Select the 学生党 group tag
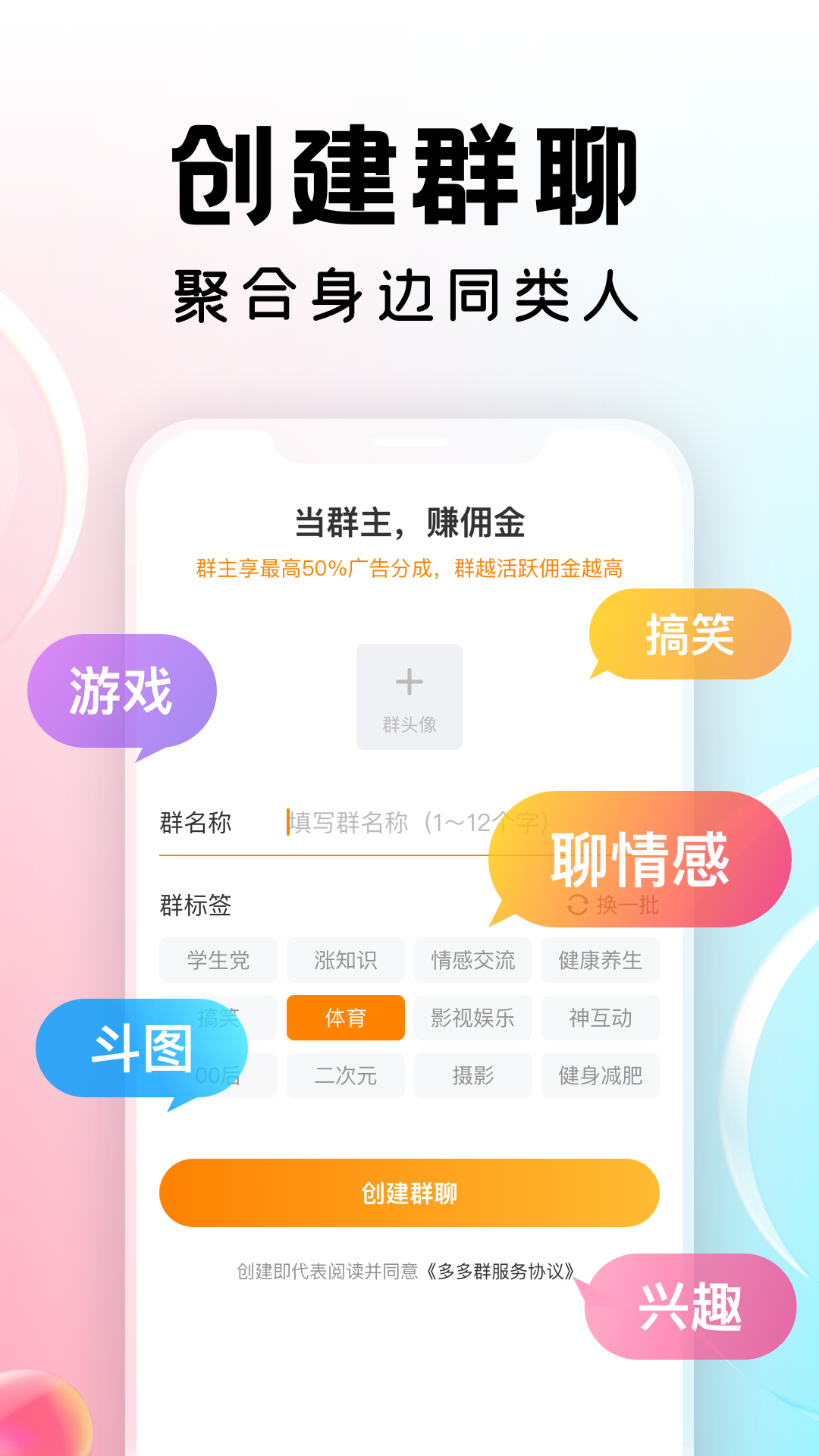This screenshot has width=819, height=1456. (x=218, y=961)
